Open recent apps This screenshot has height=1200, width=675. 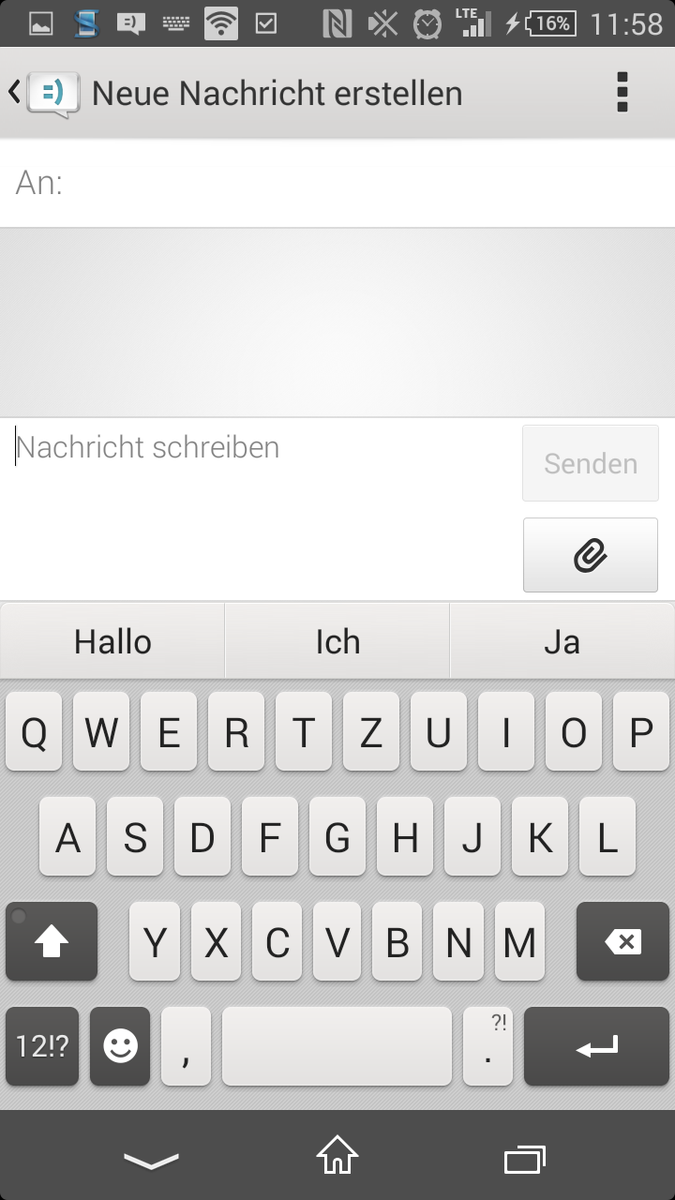point(525,1158)
